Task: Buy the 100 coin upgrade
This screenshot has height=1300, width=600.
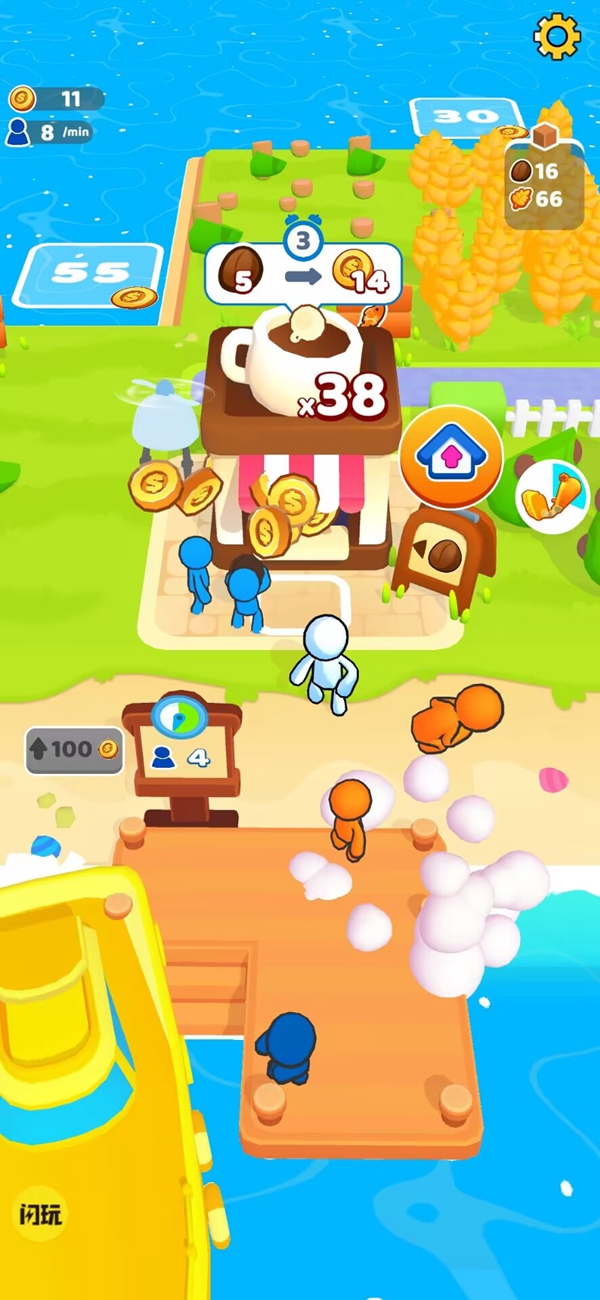Action: 74,749
